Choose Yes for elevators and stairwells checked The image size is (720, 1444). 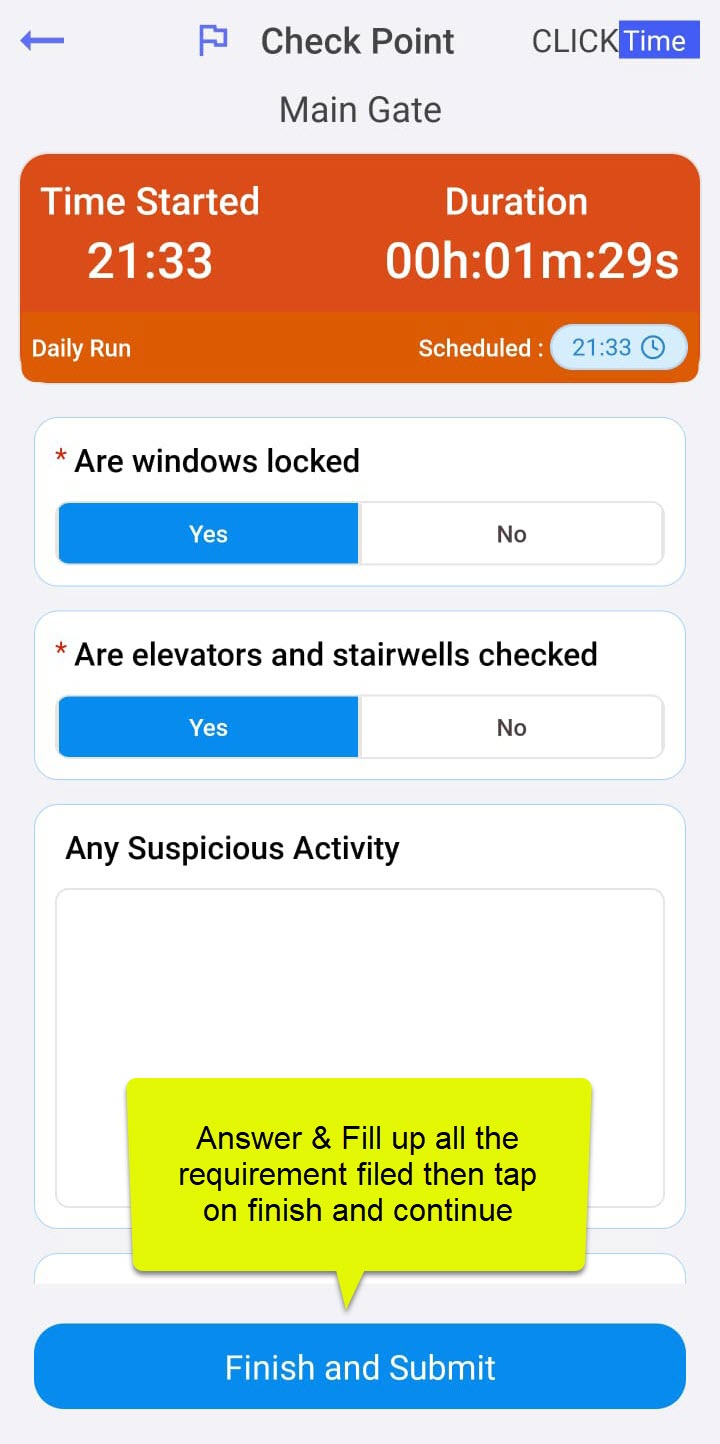[x=208, y=728]
